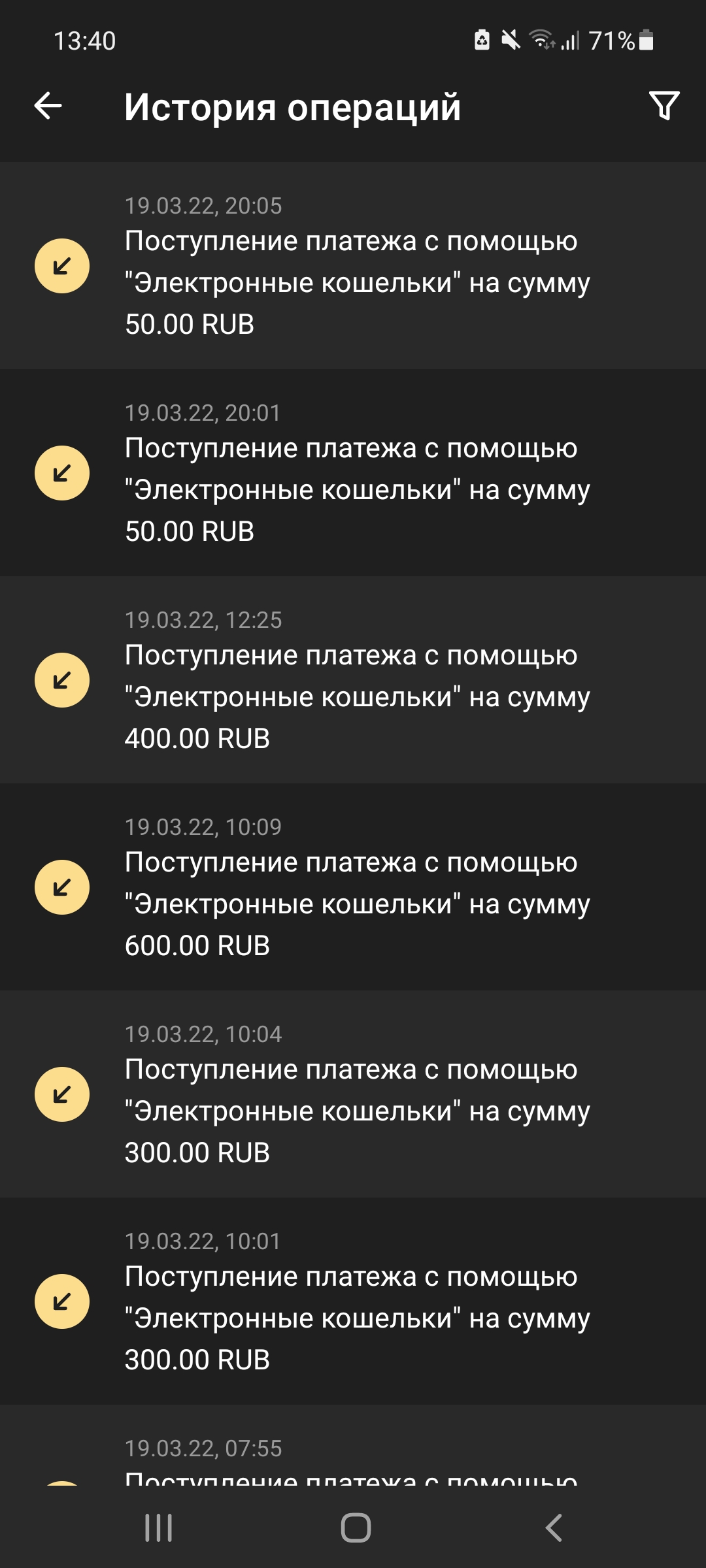Show recent apps from the navigation bar
The width and height of the screenshot is (706, 1568).
click(158, 1528)
